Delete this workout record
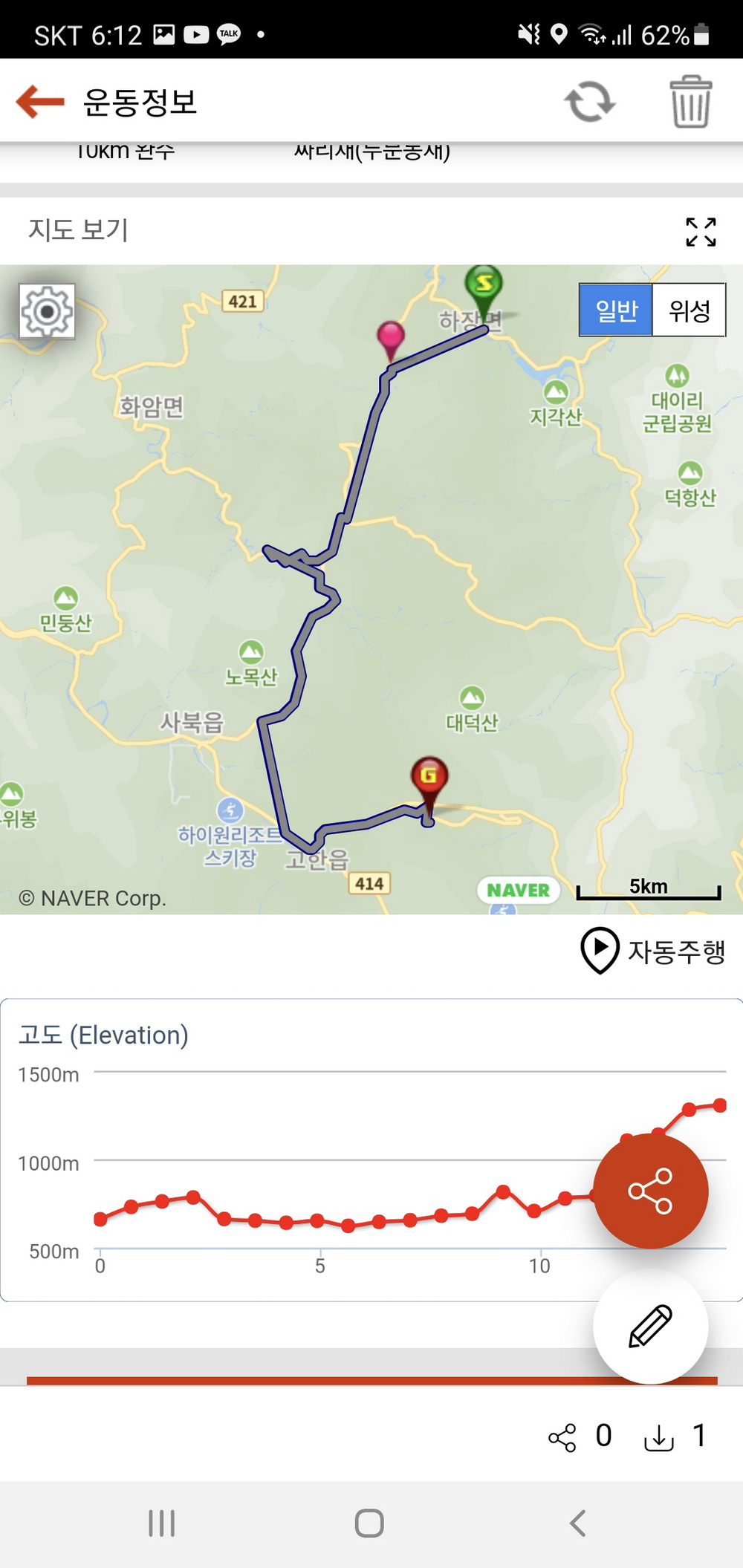 691,102
